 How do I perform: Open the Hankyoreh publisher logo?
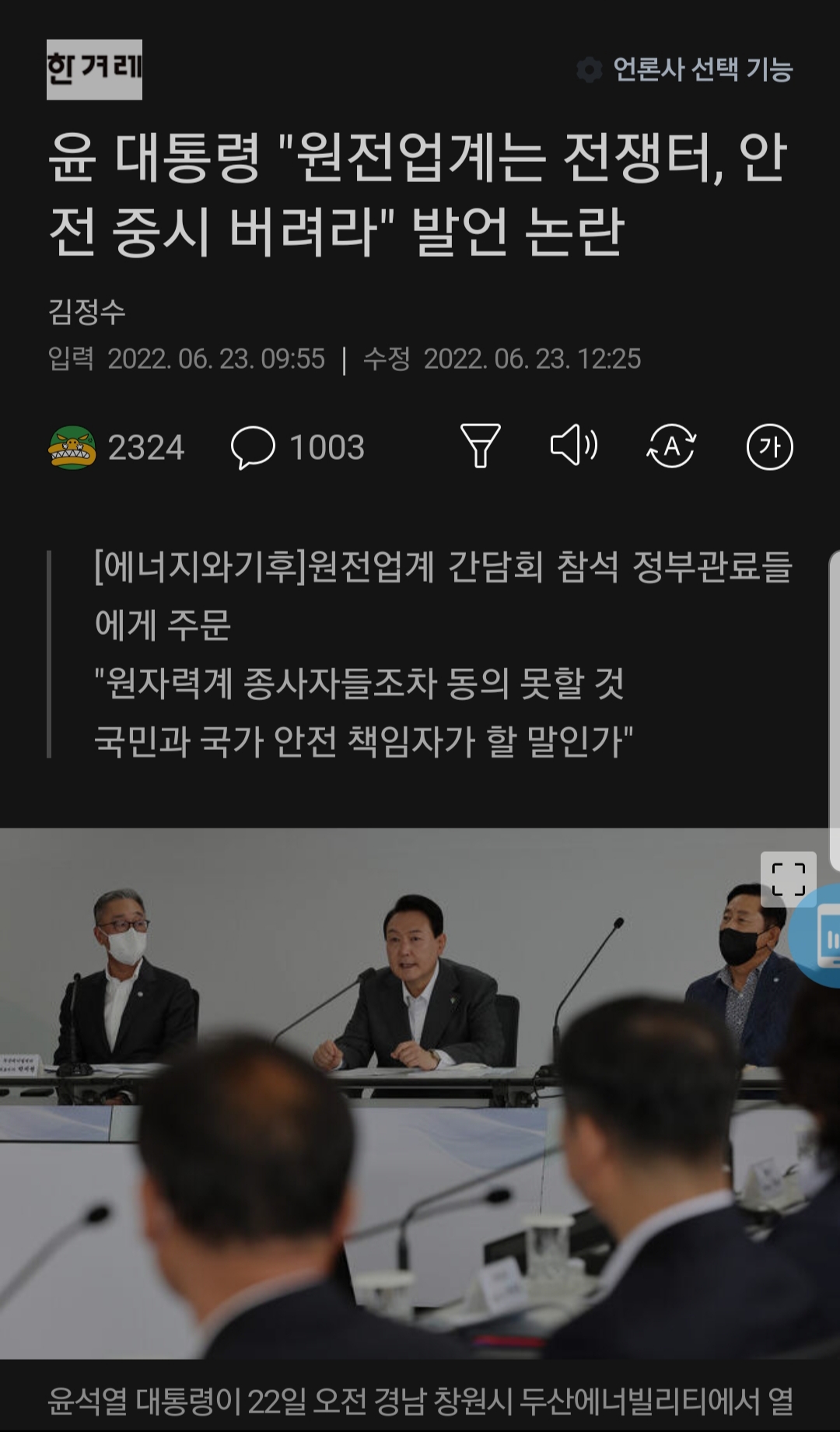(94, 69)
